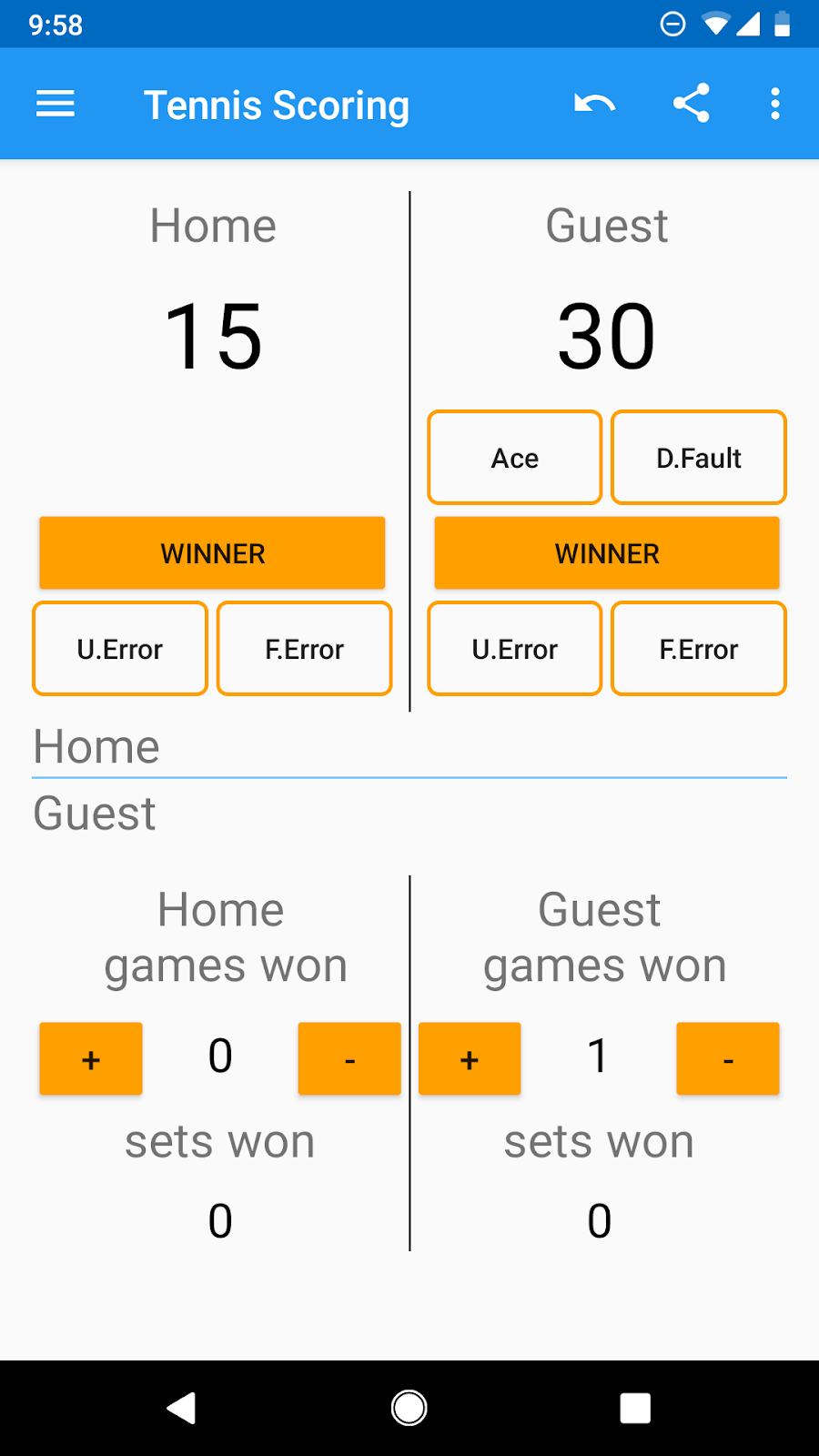
Task: Record a Forced Error for Guest
Action: click(x=699, y=649)
